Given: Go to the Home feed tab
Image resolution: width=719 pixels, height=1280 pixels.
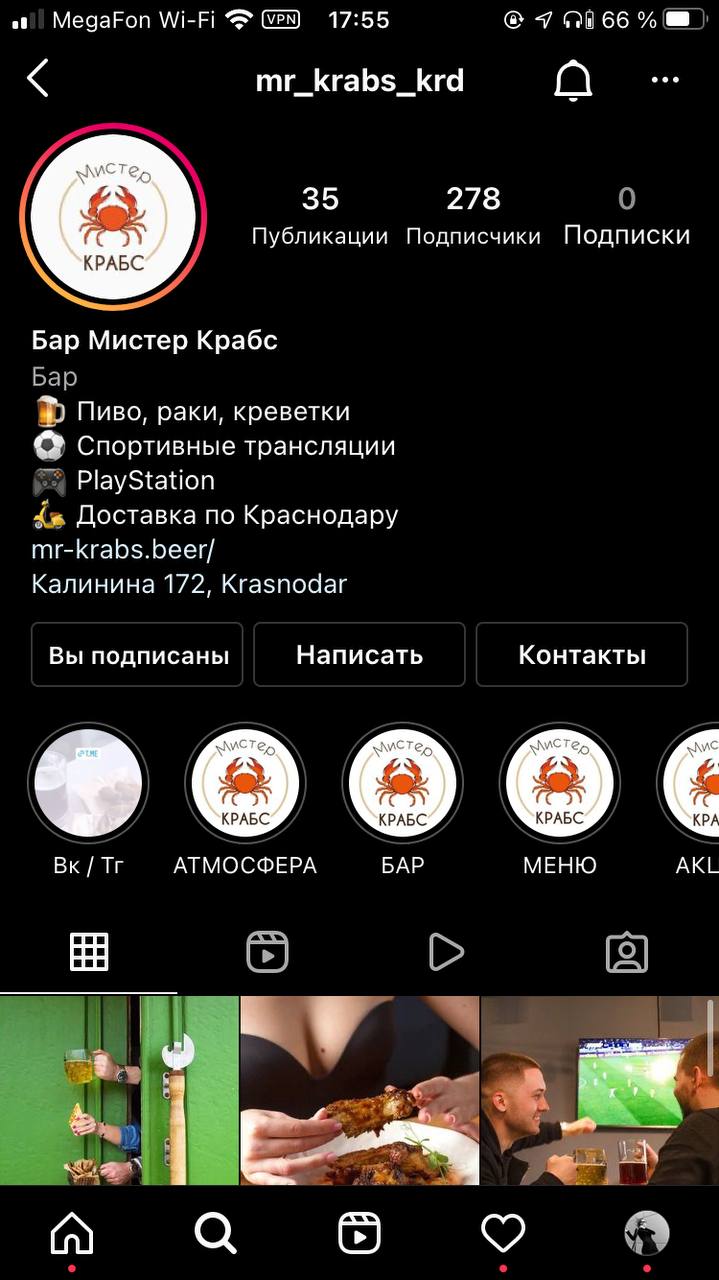Looking at the screenshot, I should tap(72, 1234).
